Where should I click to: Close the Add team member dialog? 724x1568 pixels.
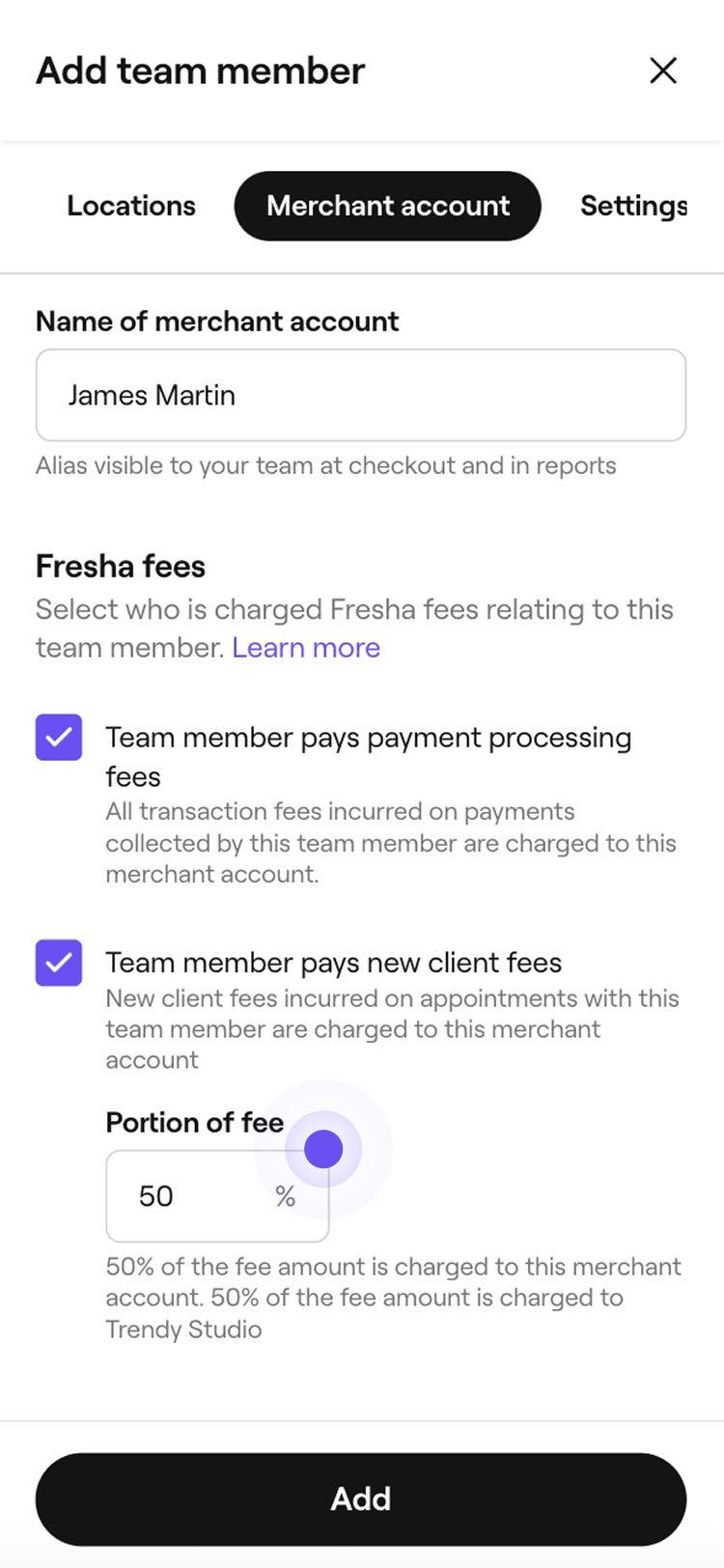[x=663, y=70]
